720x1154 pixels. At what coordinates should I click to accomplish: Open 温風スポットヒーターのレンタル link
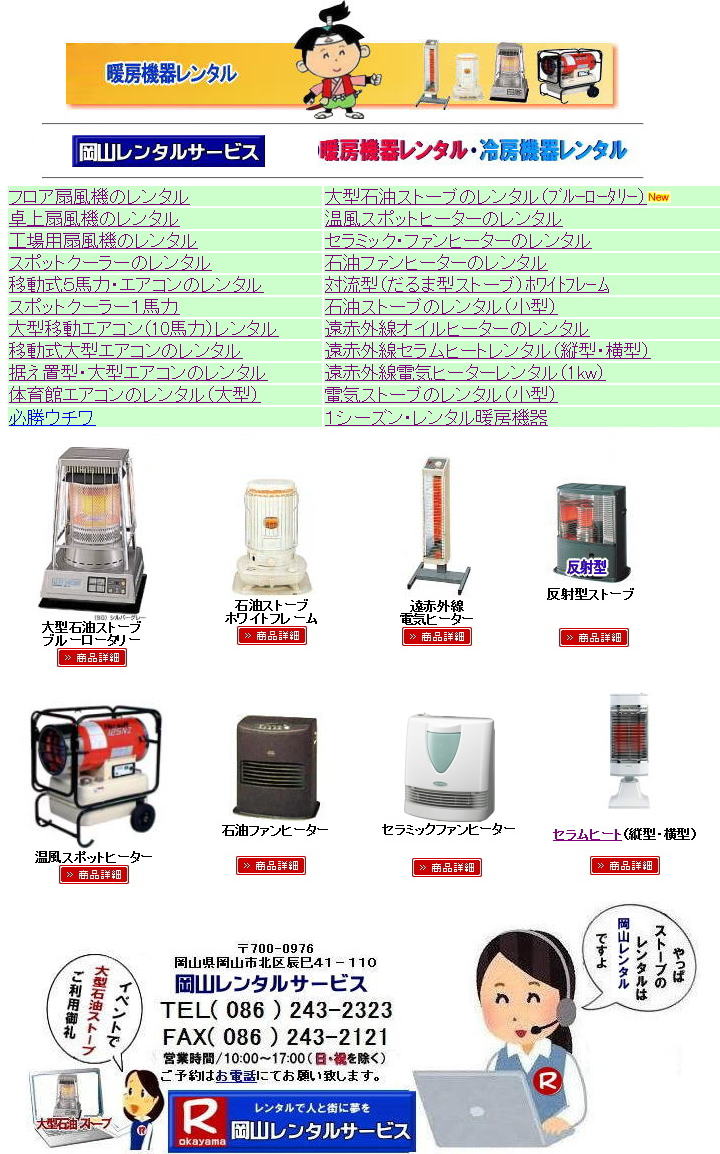[443, 219]
